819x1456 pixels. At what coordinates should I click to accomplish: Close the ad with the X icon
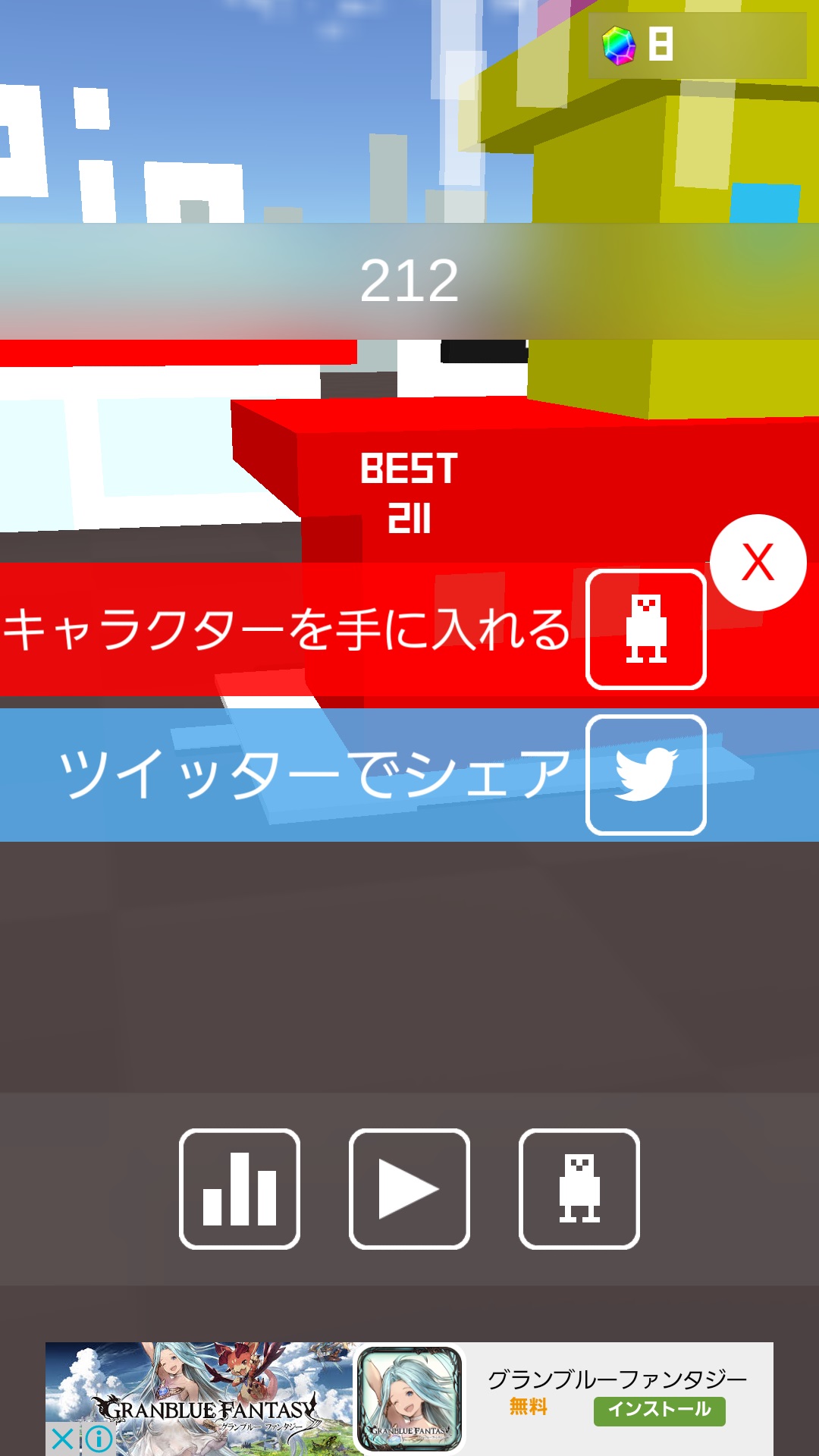tap(62, 1439)
